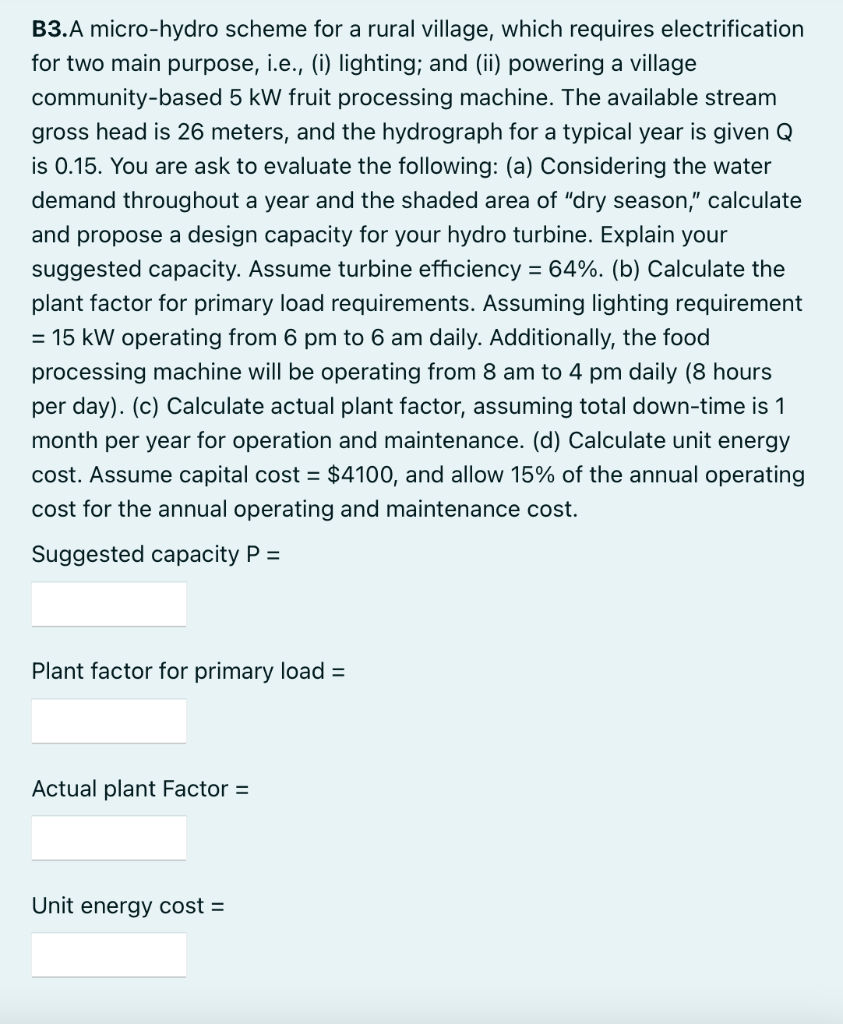Screen dimensions: 843x1024
Task: Click the Unit energy cost input box
Action: 108,953
